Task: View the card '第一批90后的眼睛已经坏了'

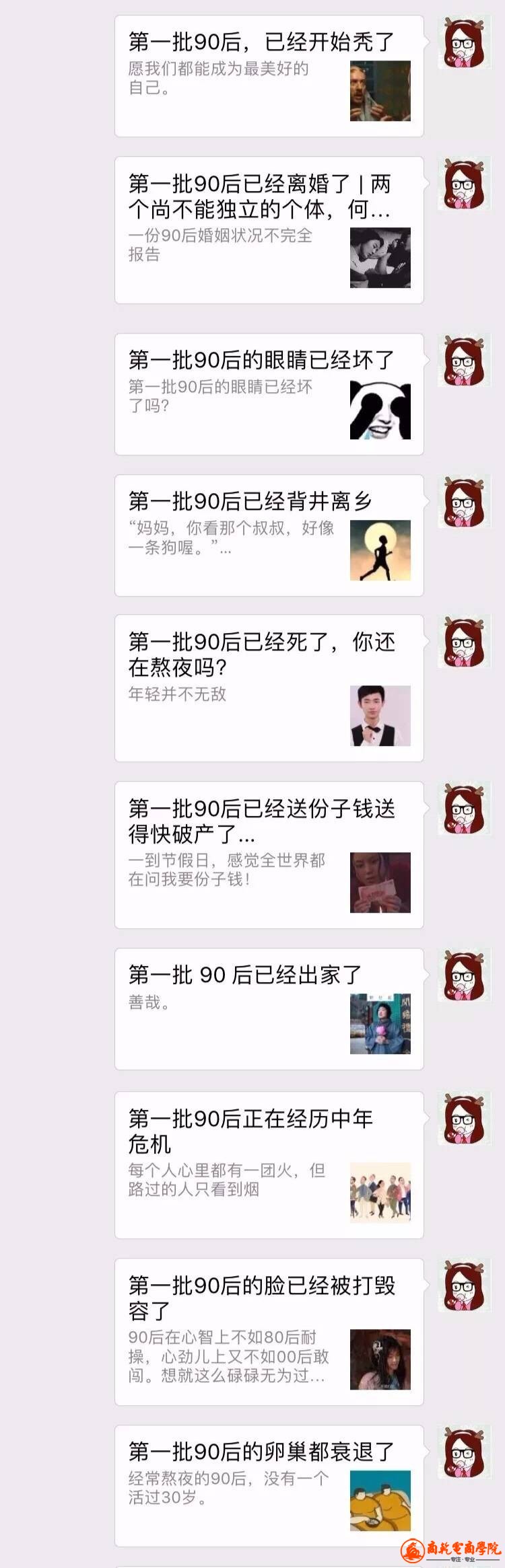Action: (269, 394)
